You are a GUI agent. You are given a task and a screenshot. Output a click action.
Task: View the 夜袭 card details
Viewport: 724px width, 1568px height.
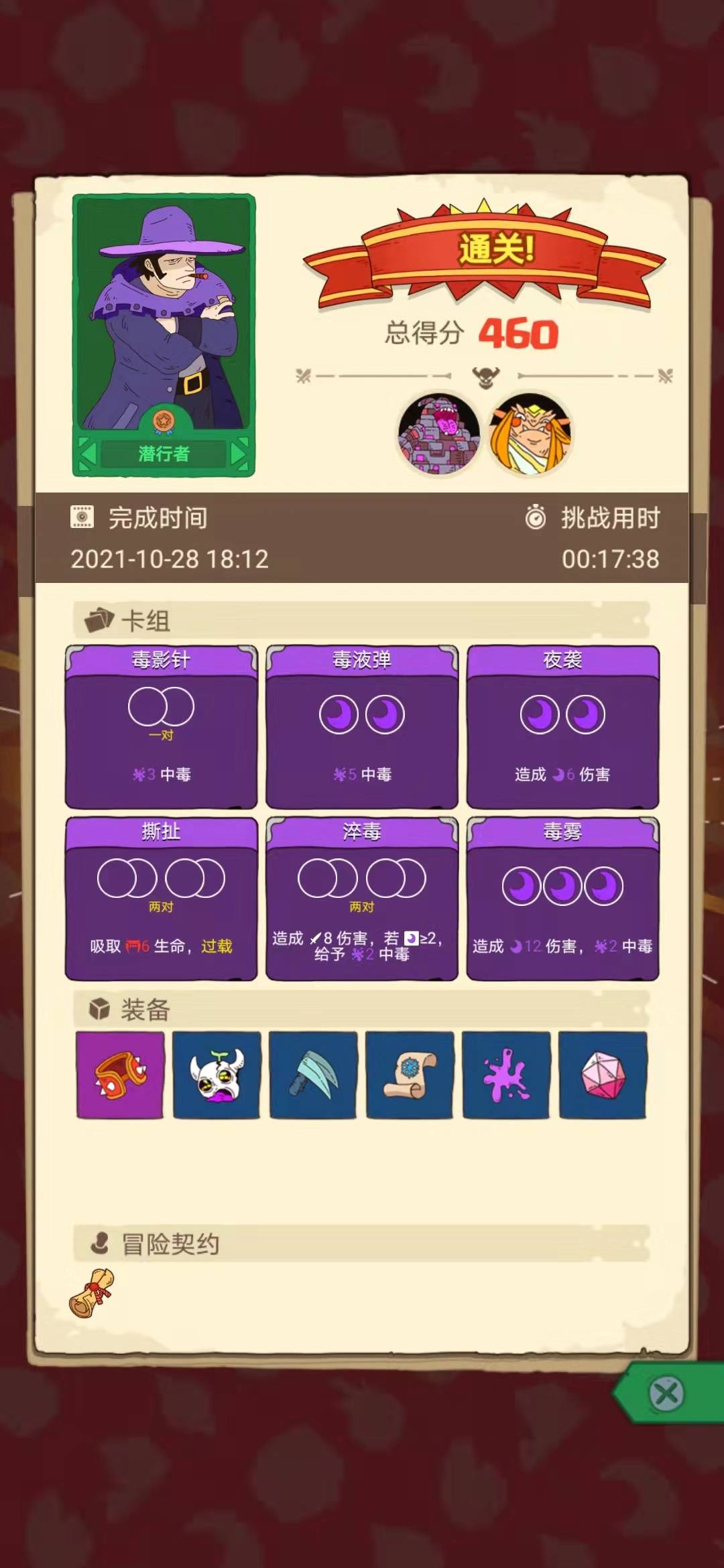(x=563, y=727)
